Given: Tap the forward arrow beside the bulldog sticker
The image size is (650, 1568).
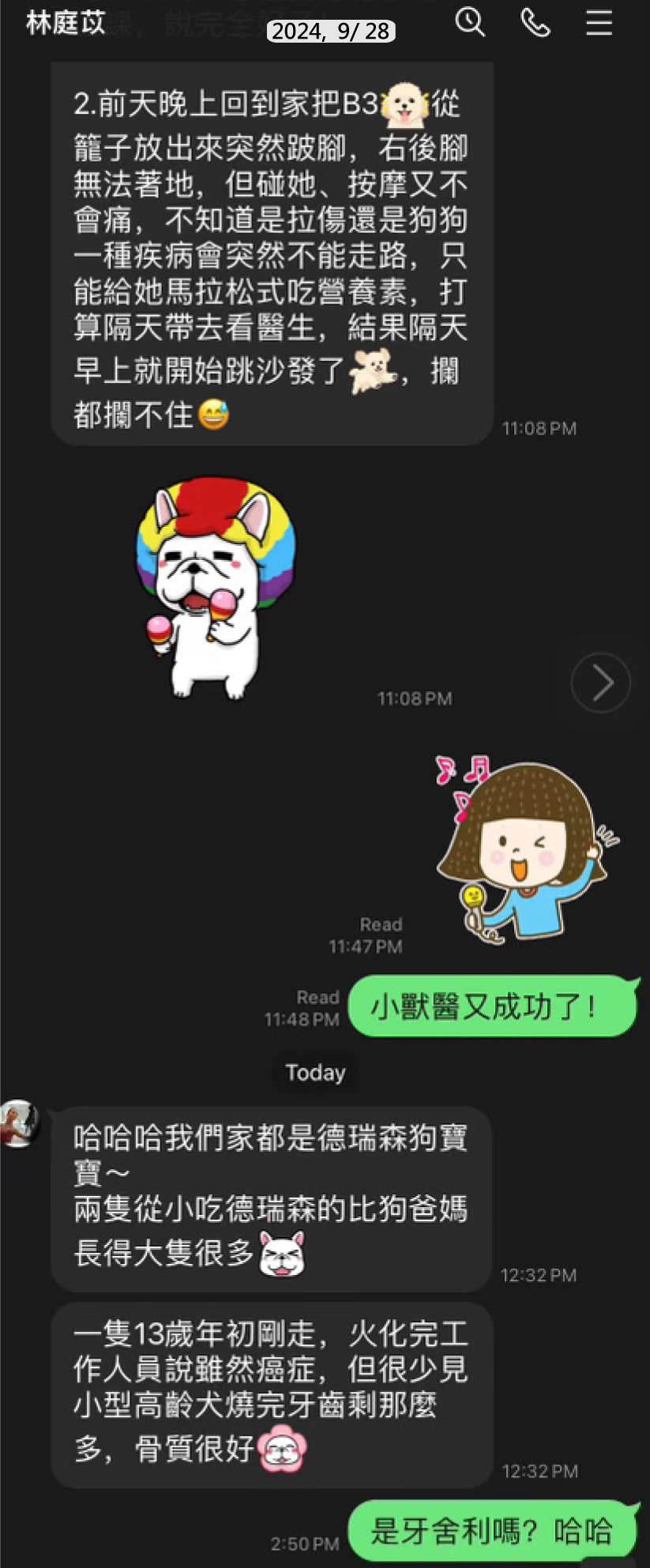Looking at the screenshot, I should tap(601, 682).
